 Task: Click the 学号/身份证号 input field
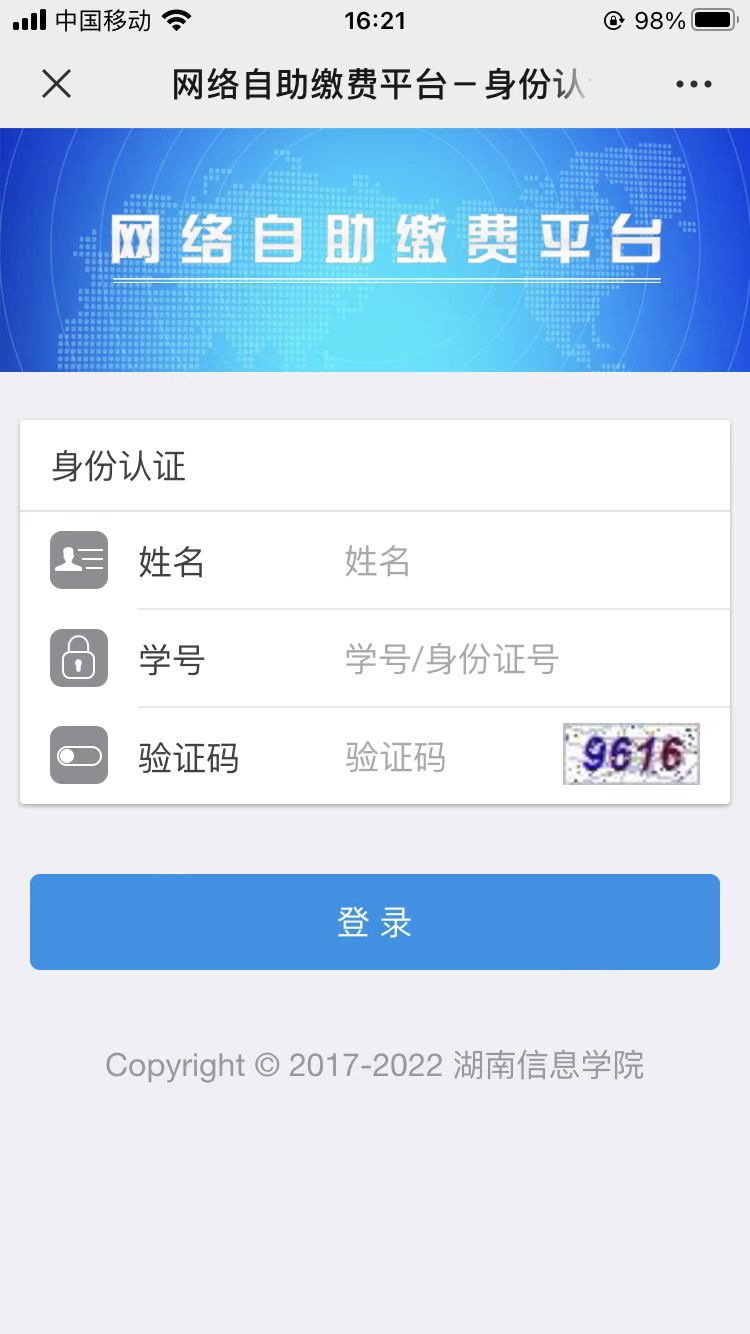450,659
